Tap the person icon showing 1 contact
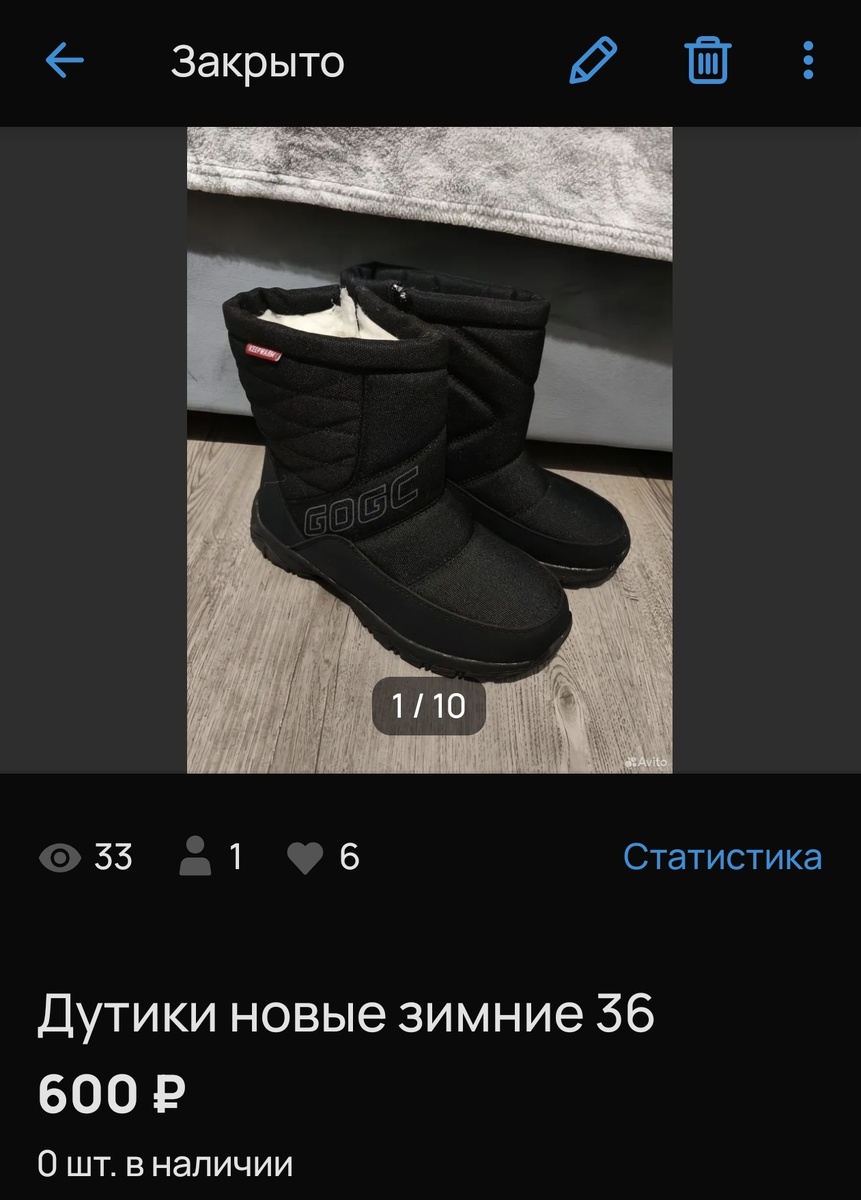Screen dimensions: 861x1200 pos(193,857)
